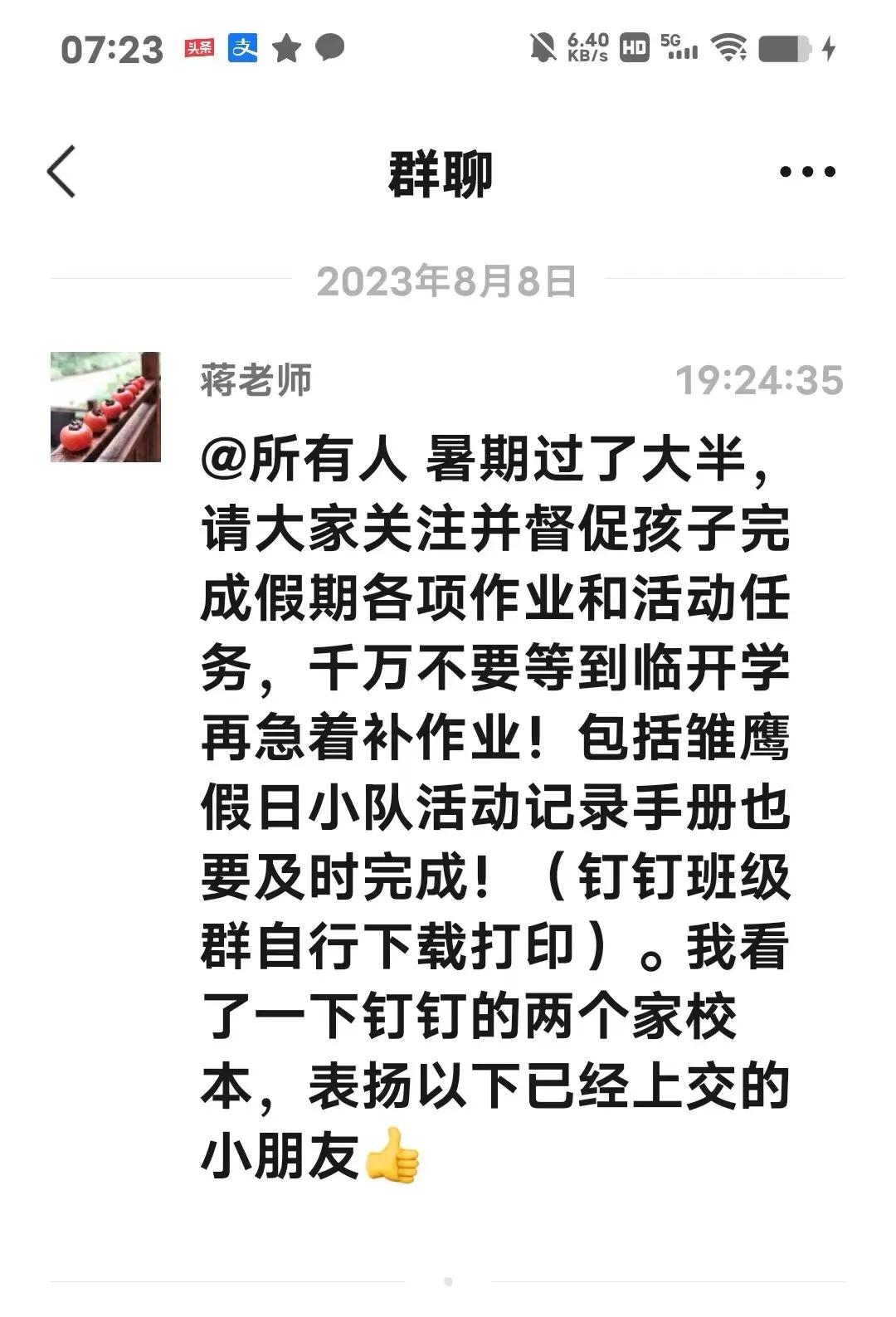896x1317 pixels.
Task: Select the star icon in the status bar
Action: tap(288, 47)
